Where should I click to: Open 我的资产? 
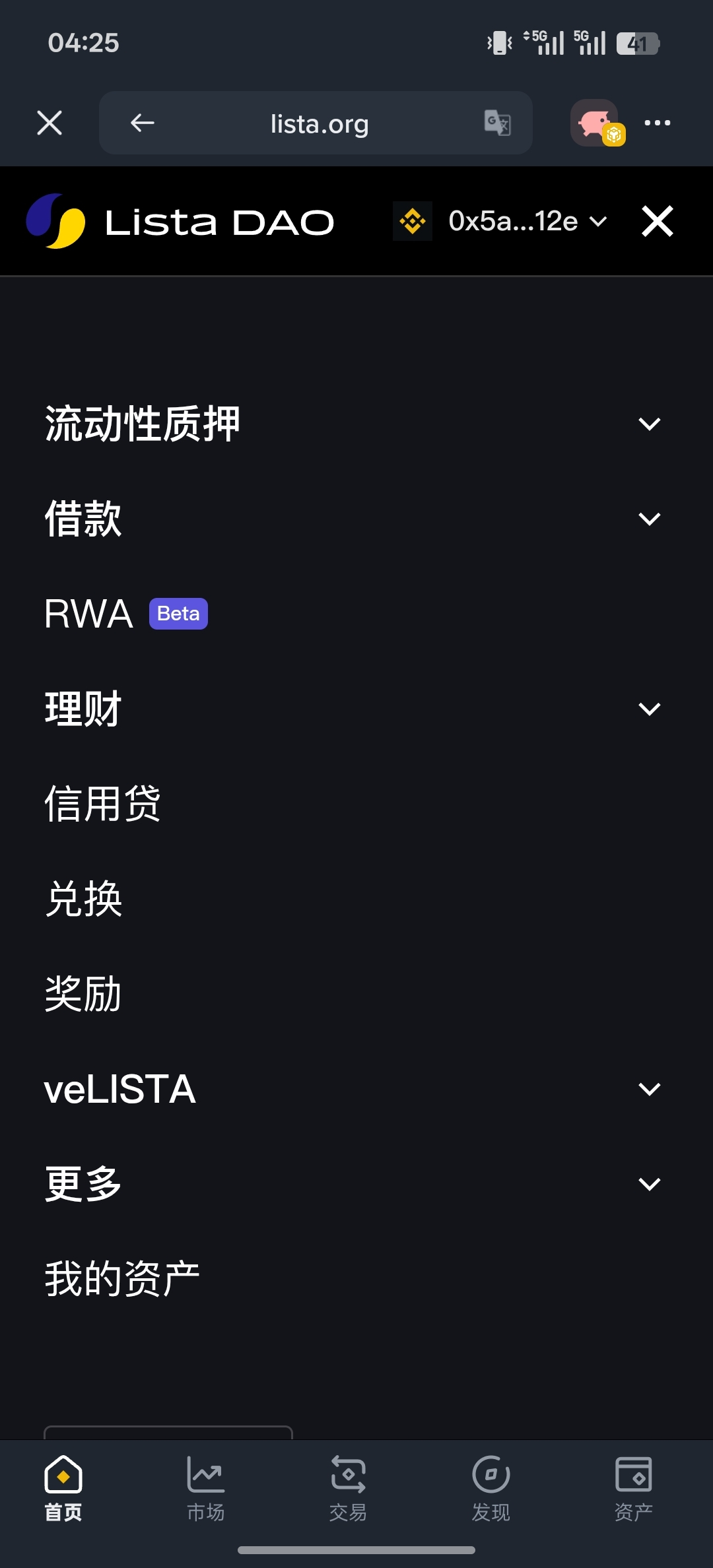coord(122,1279)
